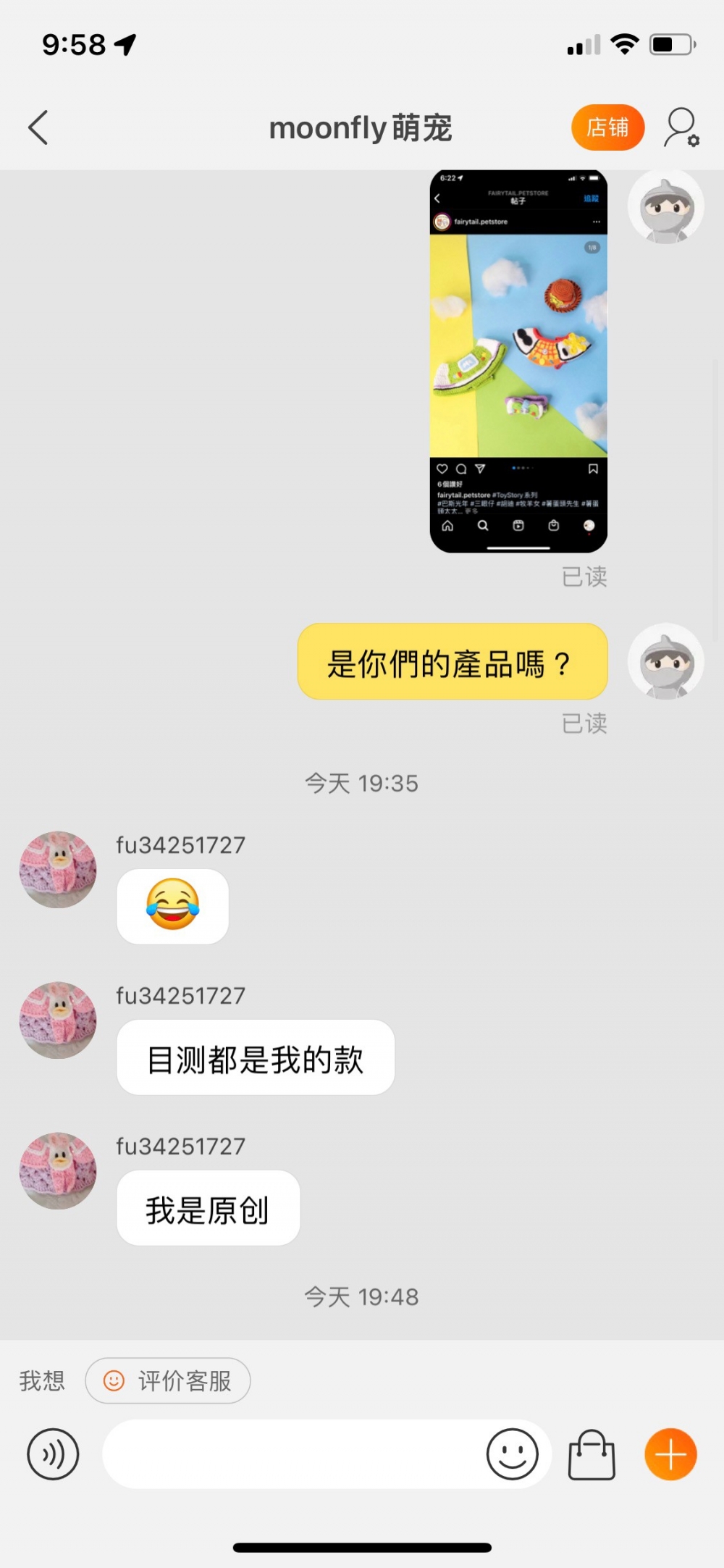Open the emoji picker
The image size is (724, 1568).
pyautogui.click(x=512, y=1454)
